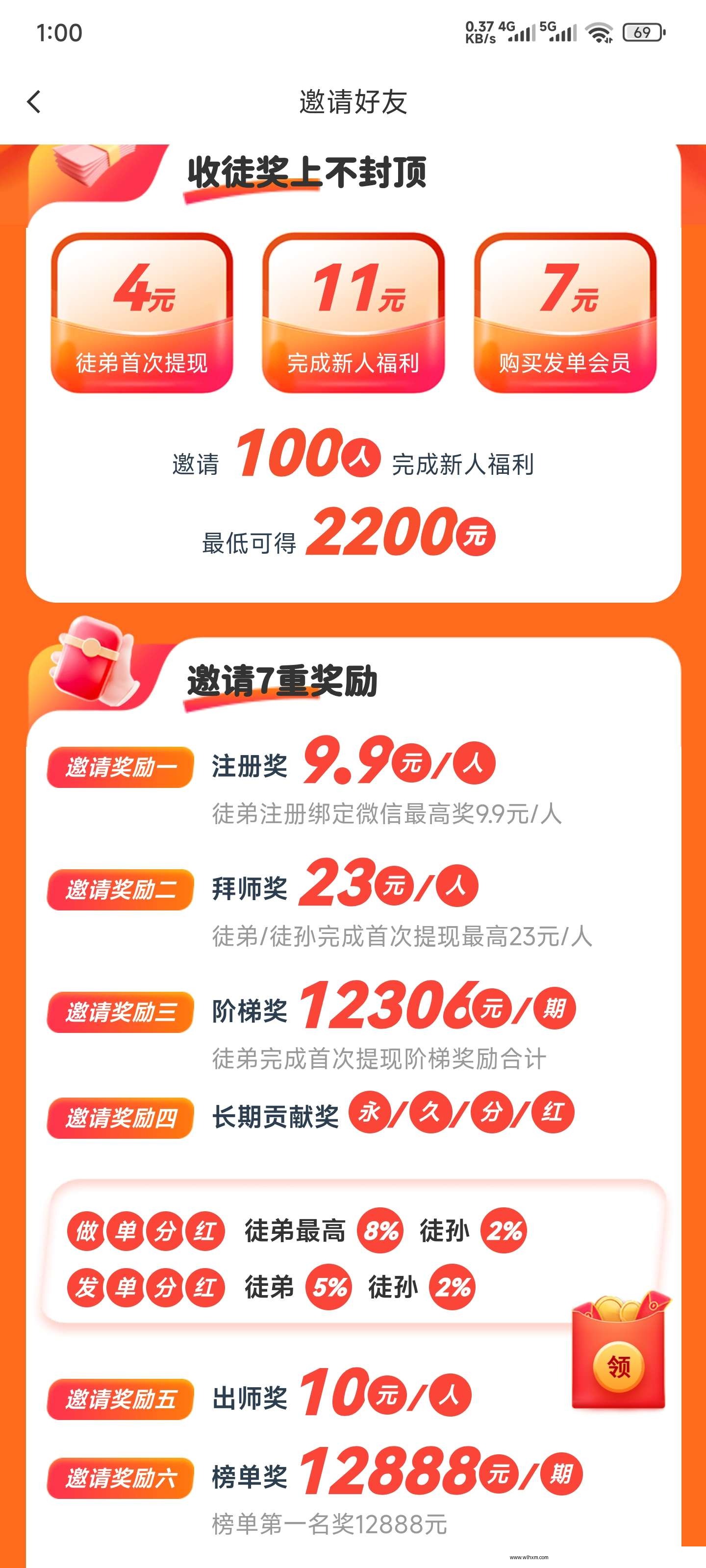Go back from the 邀请好友 page

click(x=34, y=101)
